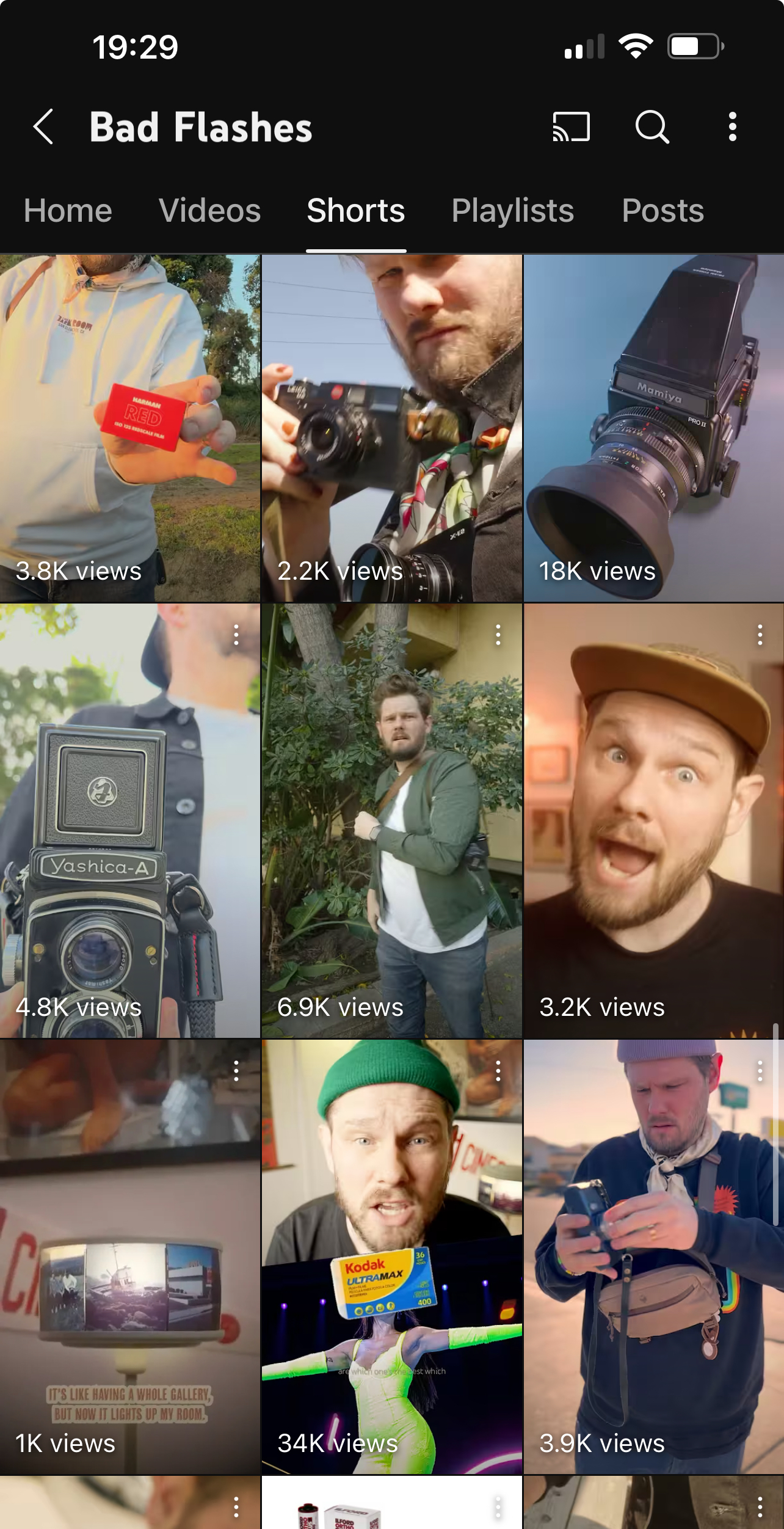This screenshot has width=784, height=1529.
Task: Switch to the Home tab
Action: tap(68, 211)
